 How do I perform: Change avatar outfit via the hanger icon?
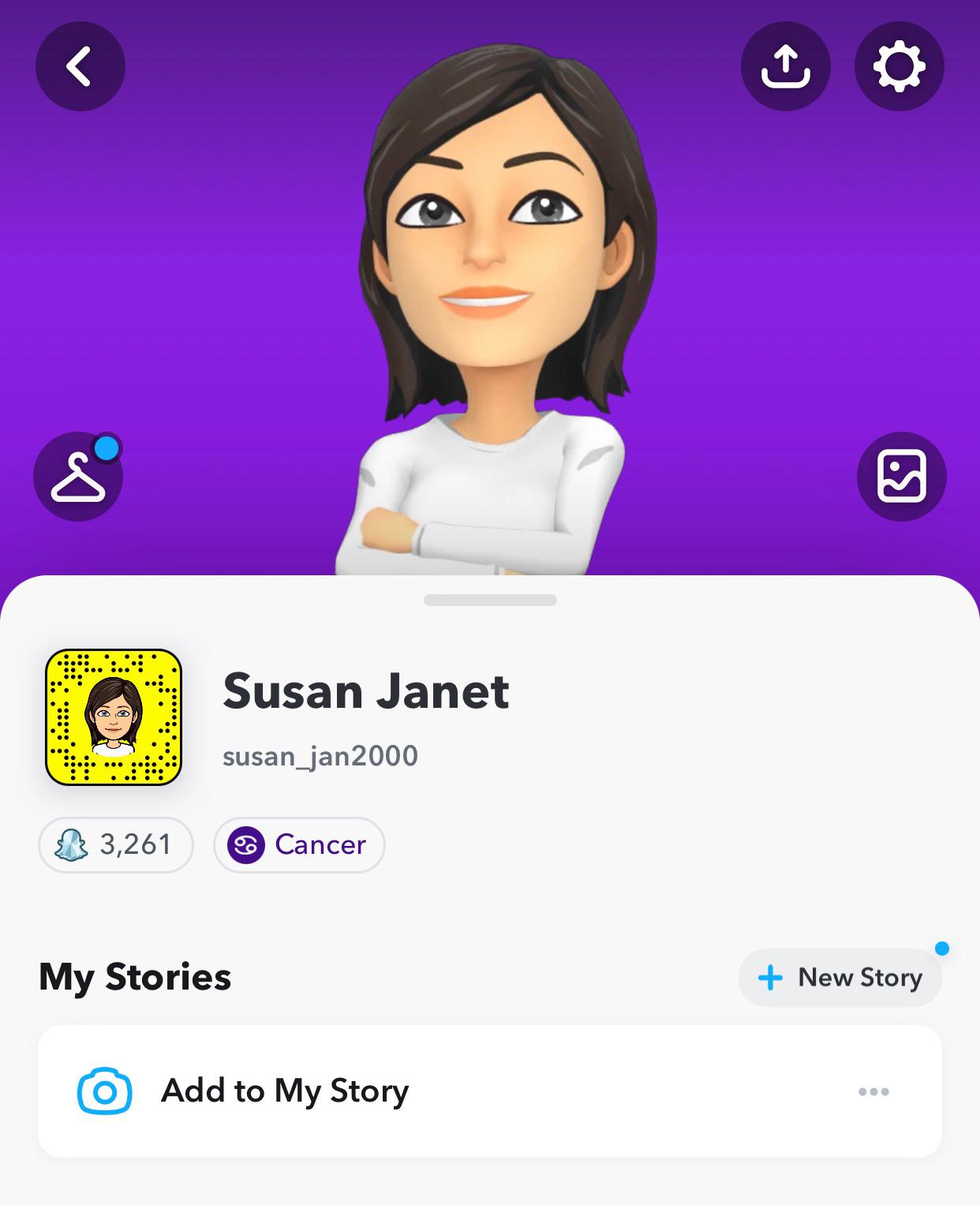(x=78, y=477)
